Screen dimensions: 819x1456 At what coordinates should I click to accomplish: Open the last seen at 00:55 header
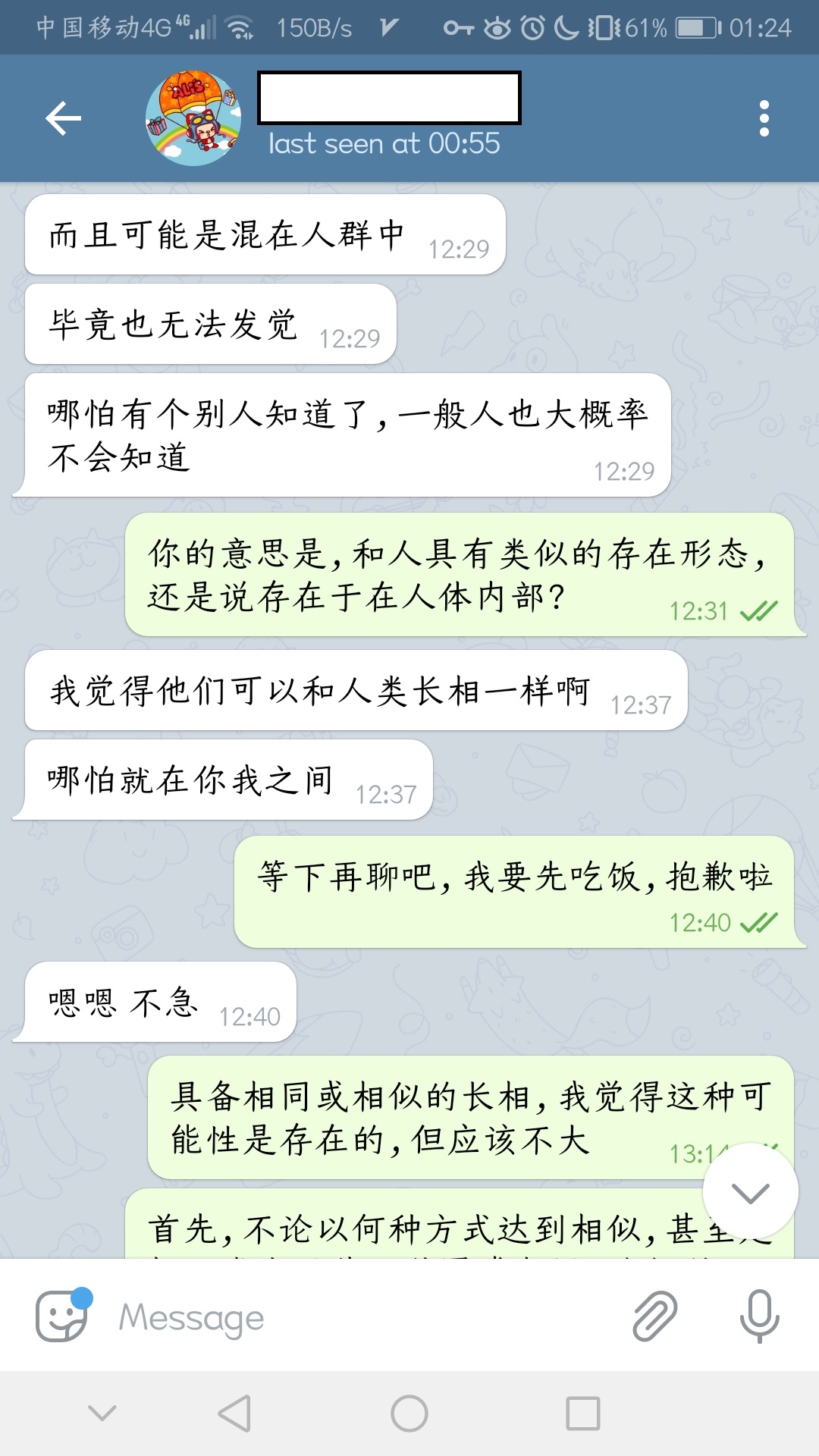[384, 143]
